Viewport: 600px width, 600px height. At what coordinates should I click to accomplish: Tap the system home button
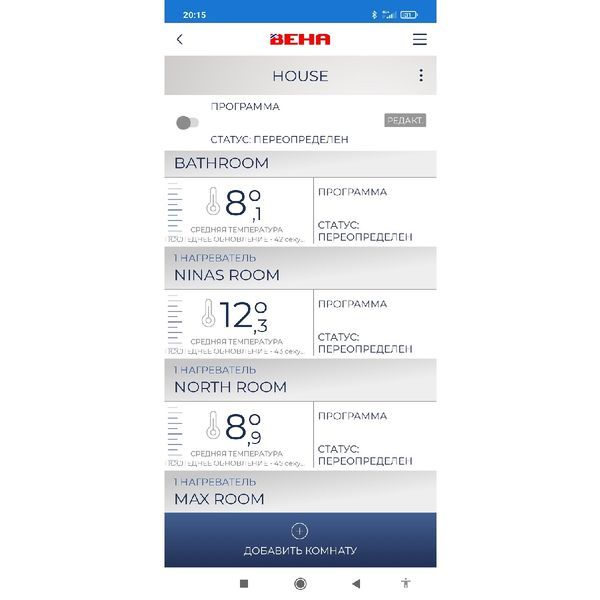300,583
